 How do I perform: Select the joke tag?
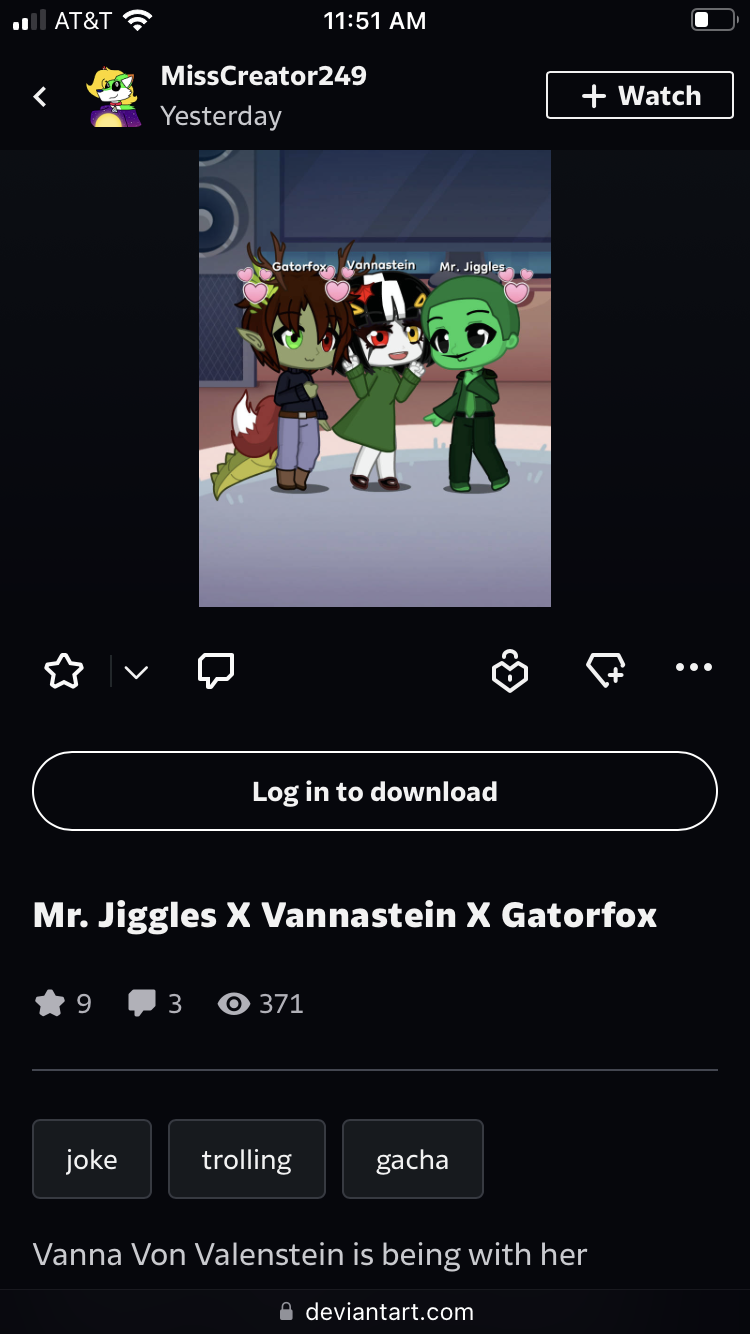[92, 1159]
